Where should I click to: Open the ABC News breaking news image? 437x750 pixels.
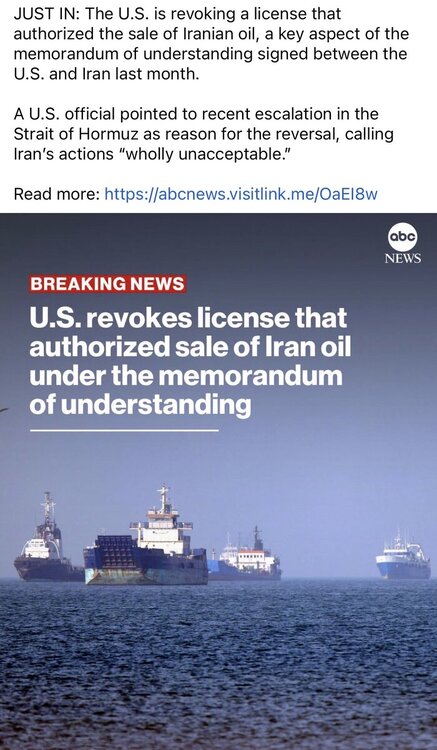click(x=218, y=481)
